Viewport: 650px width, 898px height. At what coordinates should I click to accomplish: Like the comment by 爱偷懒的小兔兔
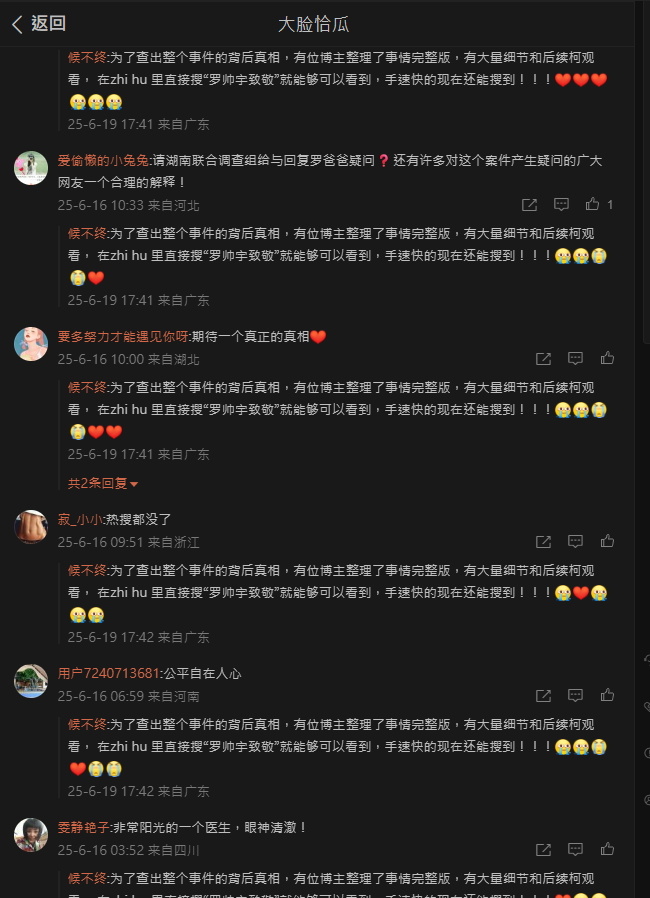click(593, 204)
